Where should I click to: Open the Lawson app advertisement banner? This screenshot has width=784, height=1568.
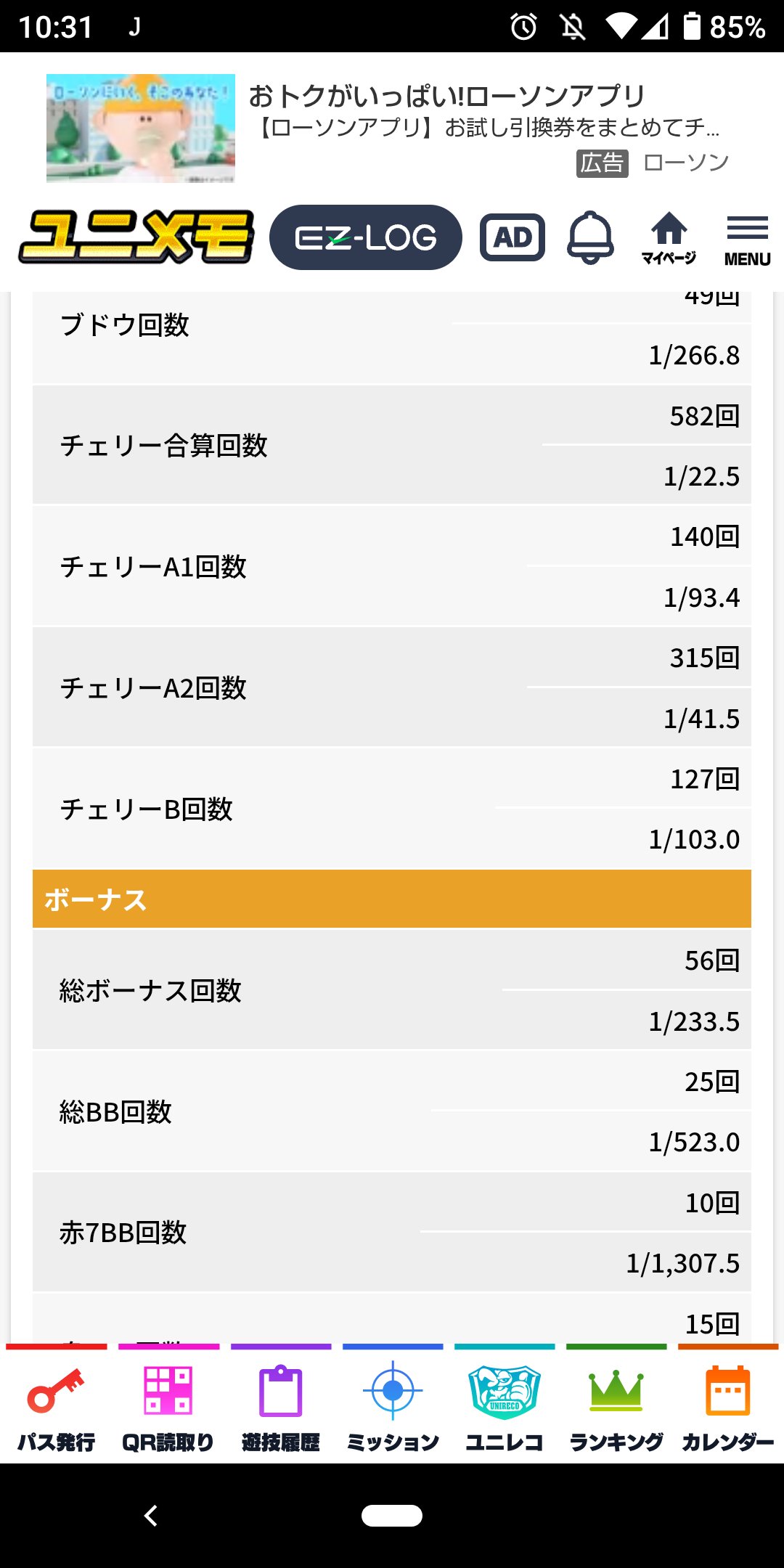click(392, 127)
